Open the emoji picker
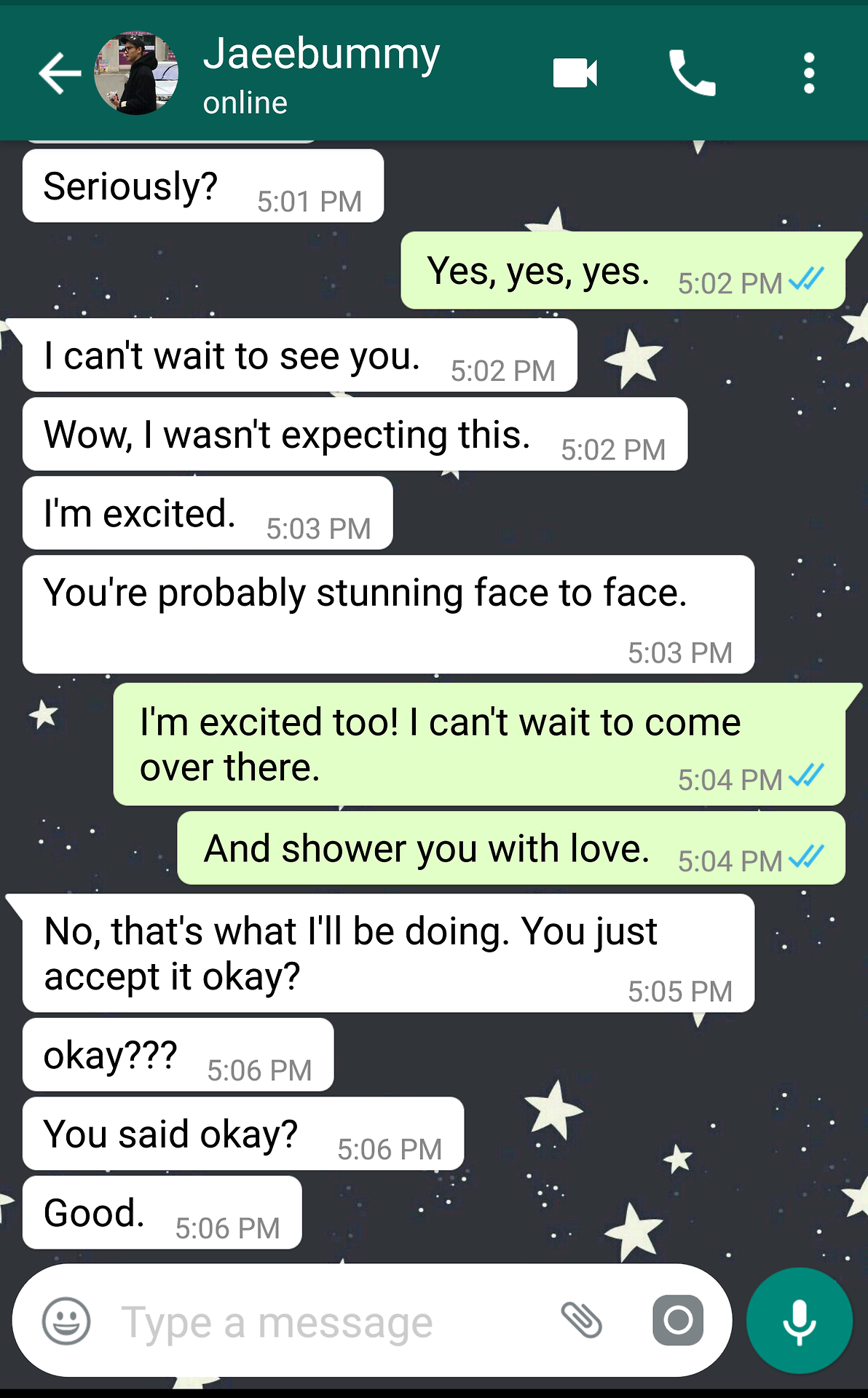 66,1320
